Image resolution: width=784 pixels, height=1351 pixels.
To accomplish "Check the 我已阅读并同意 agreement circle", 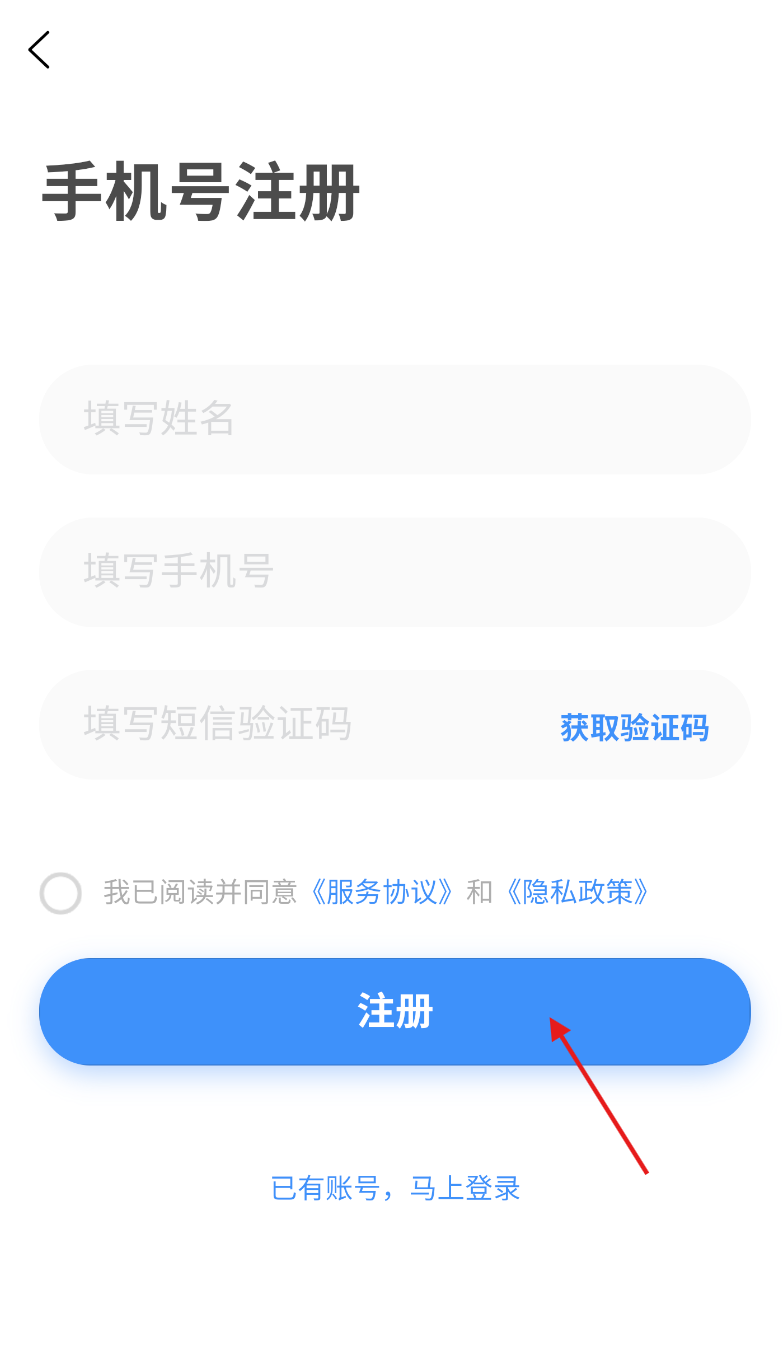I will pos(60,893).
